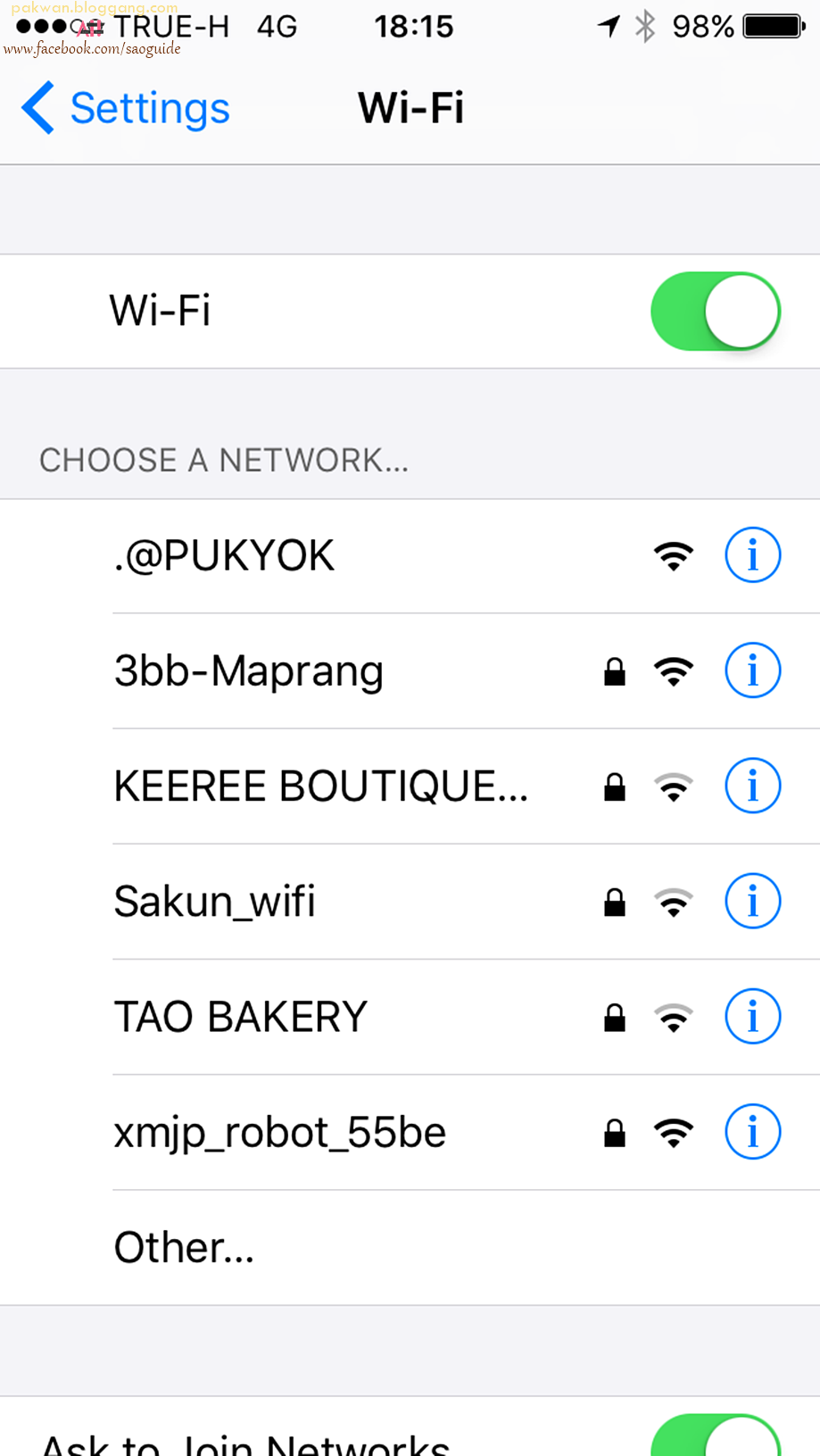
Task: Go back to Settings
Action: point(125,108)
